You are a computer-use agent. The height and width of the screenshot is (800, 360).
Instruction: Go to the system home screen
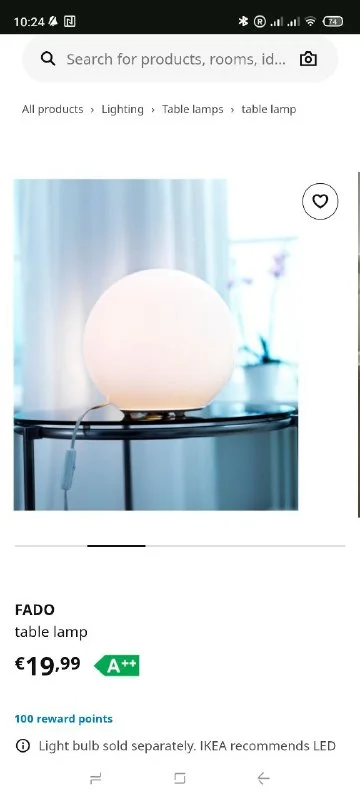tap(179, 778)
